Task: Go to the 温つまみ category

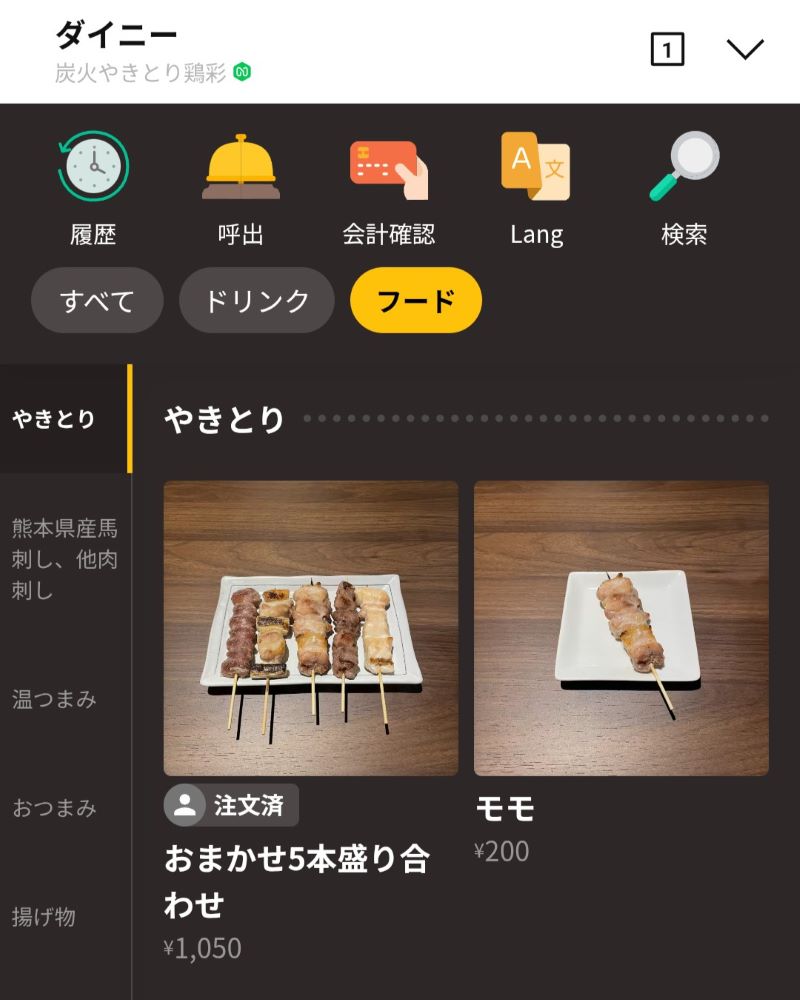Action: coord(55,699)
